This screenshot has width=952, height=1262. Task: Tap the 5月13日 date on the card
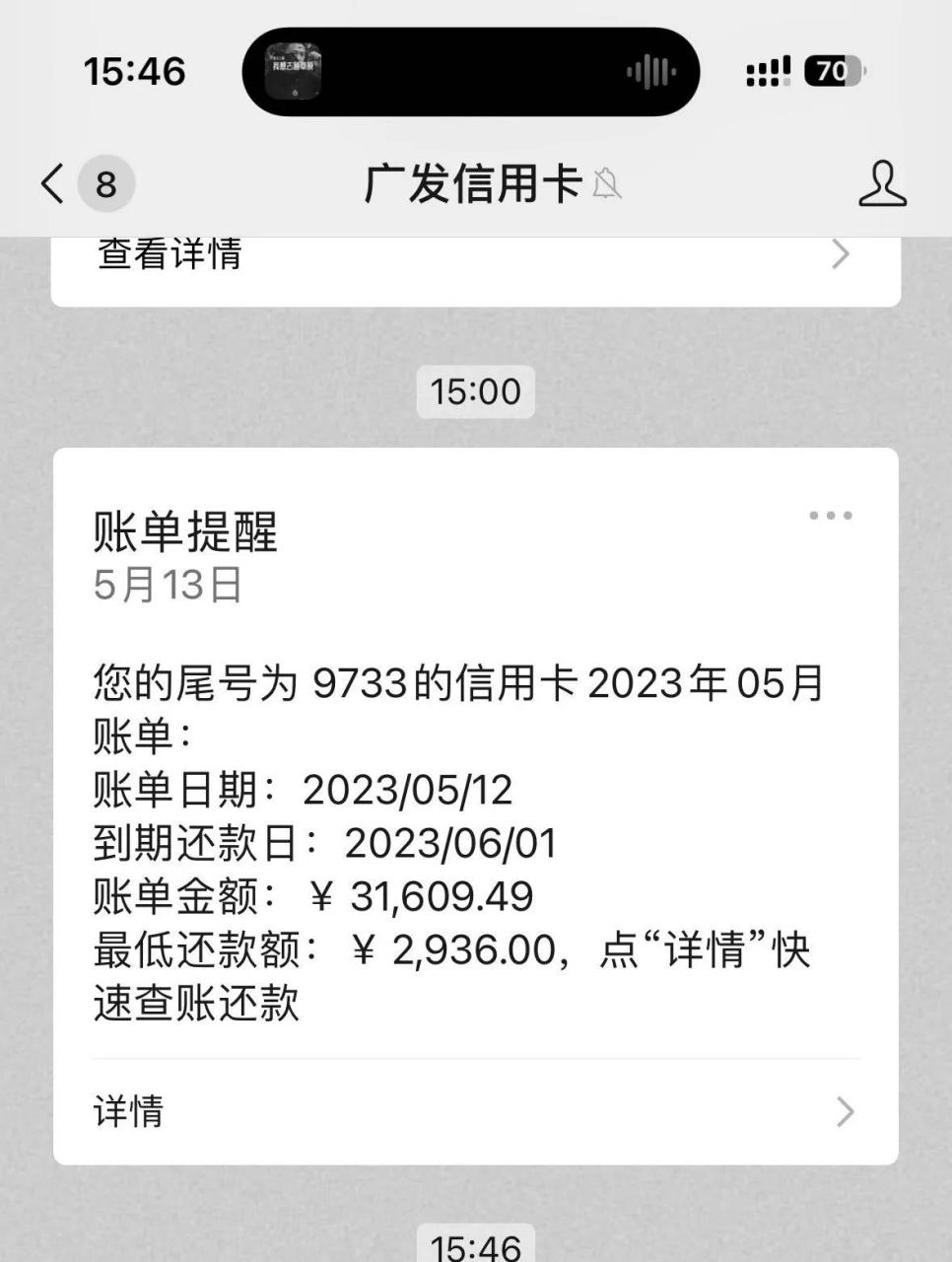click(x=168, y=584)
